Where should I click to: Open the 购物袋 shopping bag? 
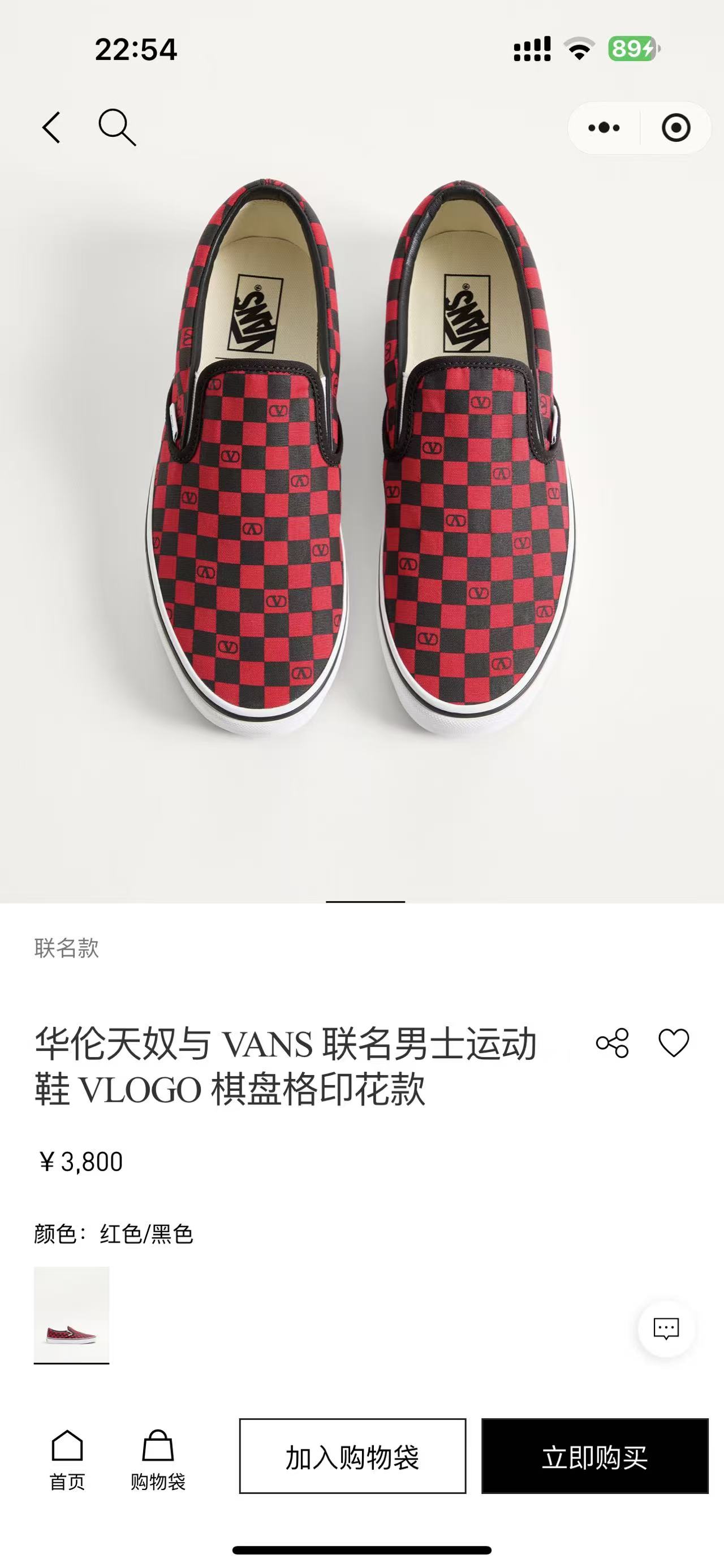(158, 1459)
